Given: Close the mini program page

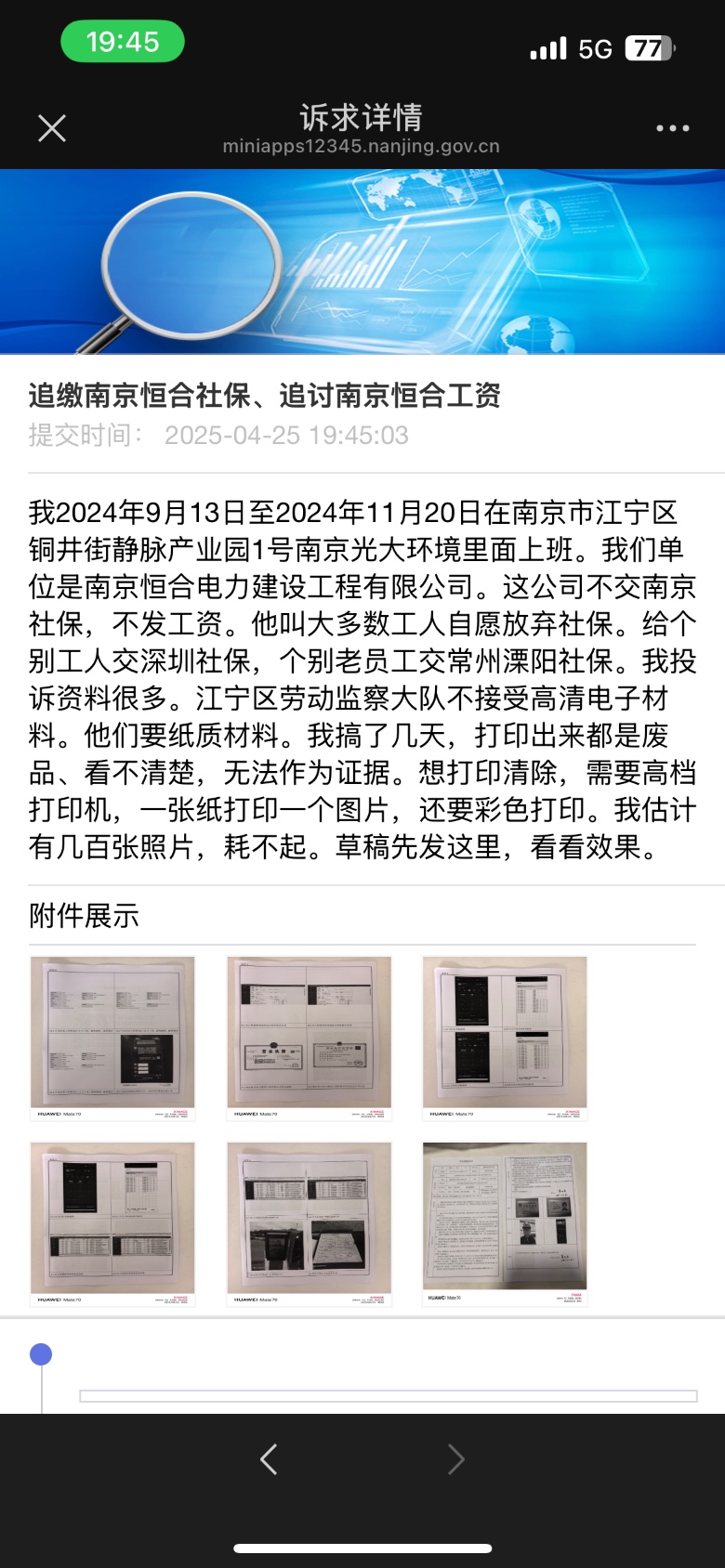Looking at the screenshot, I should click(52, 128).
